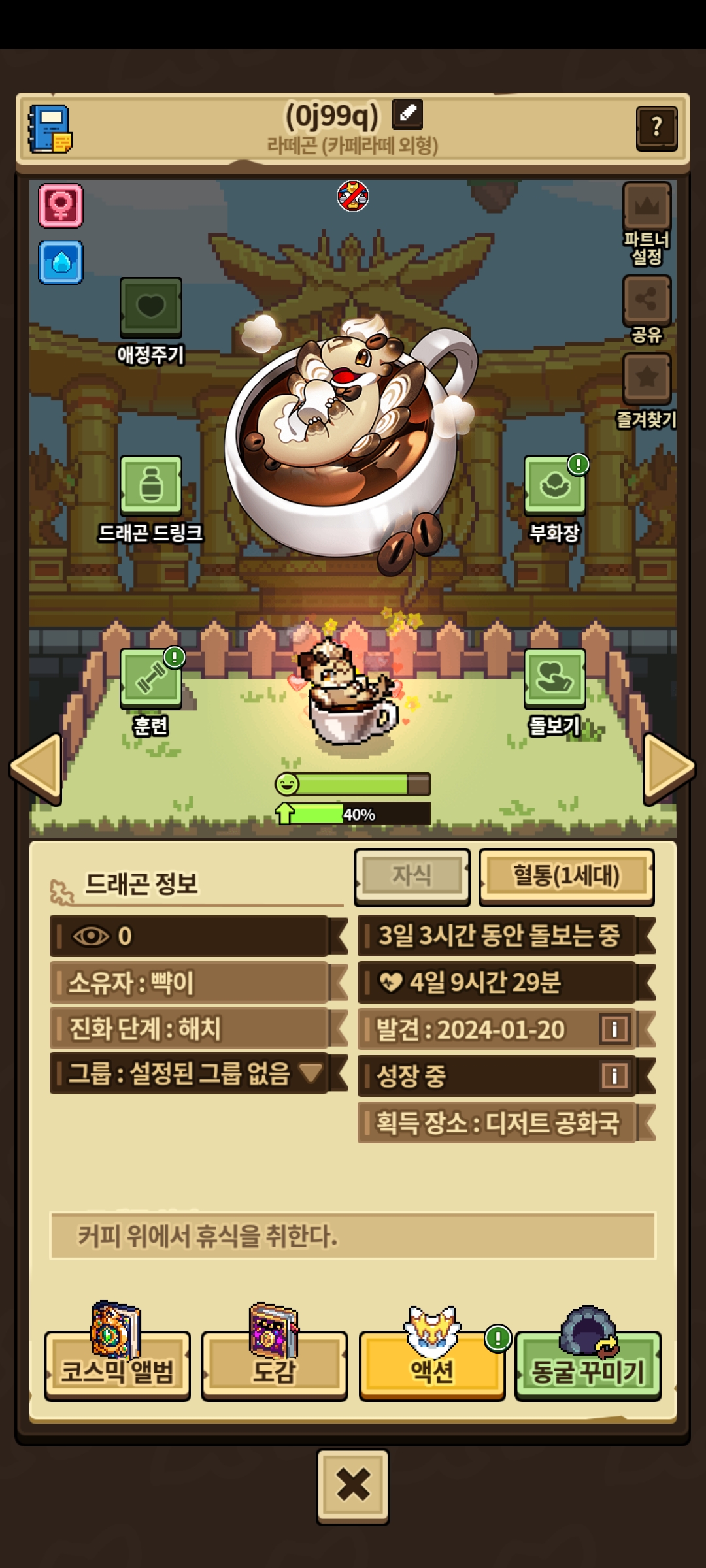View 혈통(1세대) lineage

click(566, 876)
